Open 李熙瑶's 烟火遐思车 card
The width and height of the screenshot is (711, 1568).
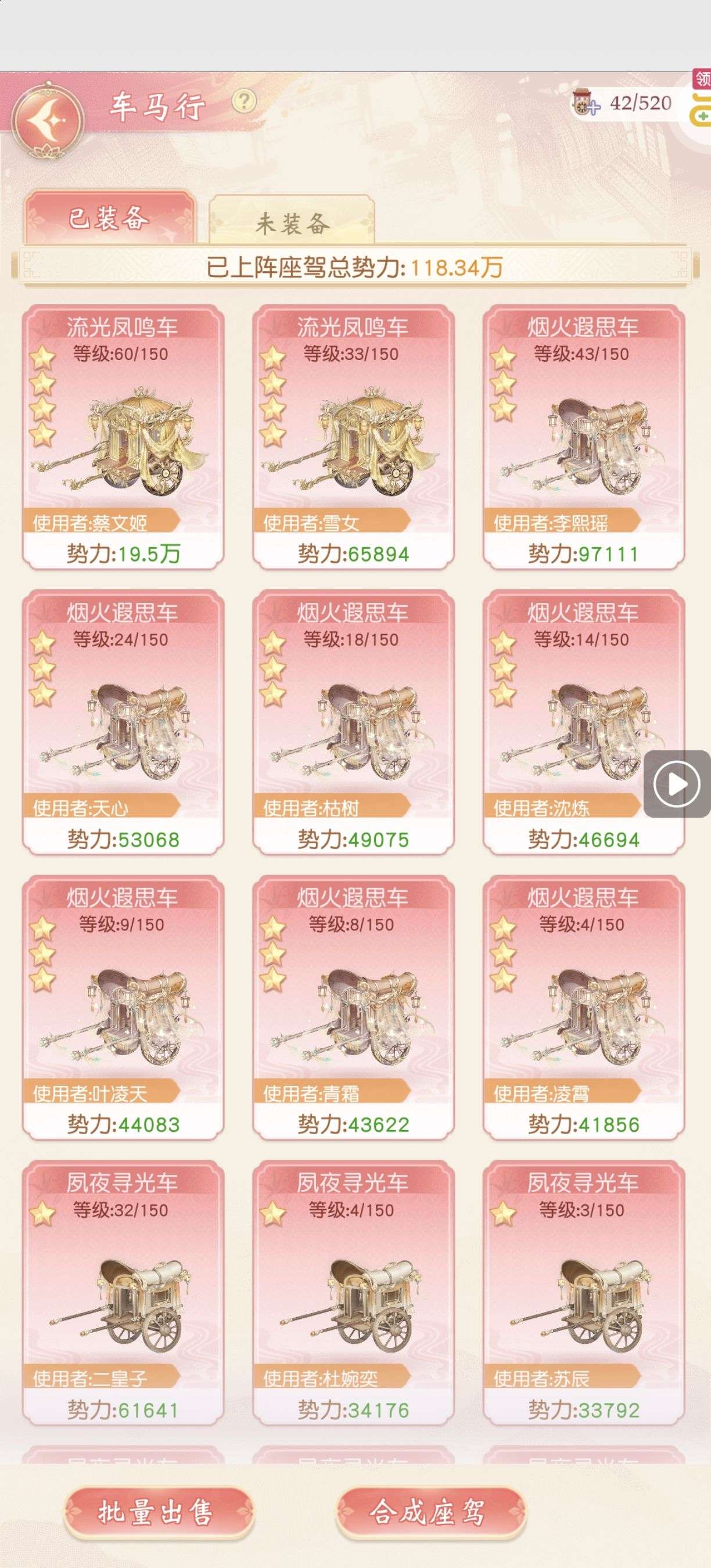583,437
